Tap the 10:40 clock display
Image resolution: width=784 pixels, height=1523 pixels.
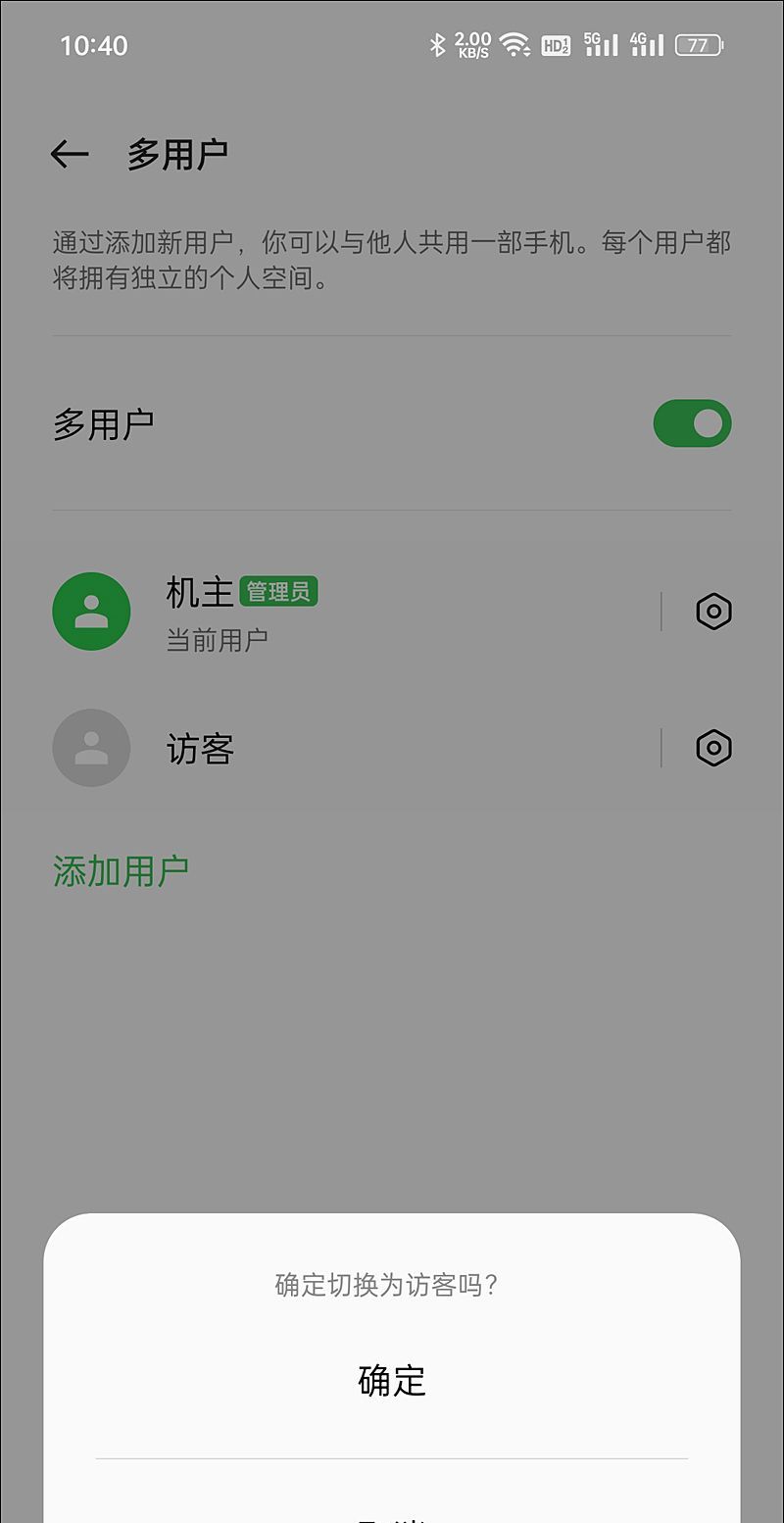95,45
